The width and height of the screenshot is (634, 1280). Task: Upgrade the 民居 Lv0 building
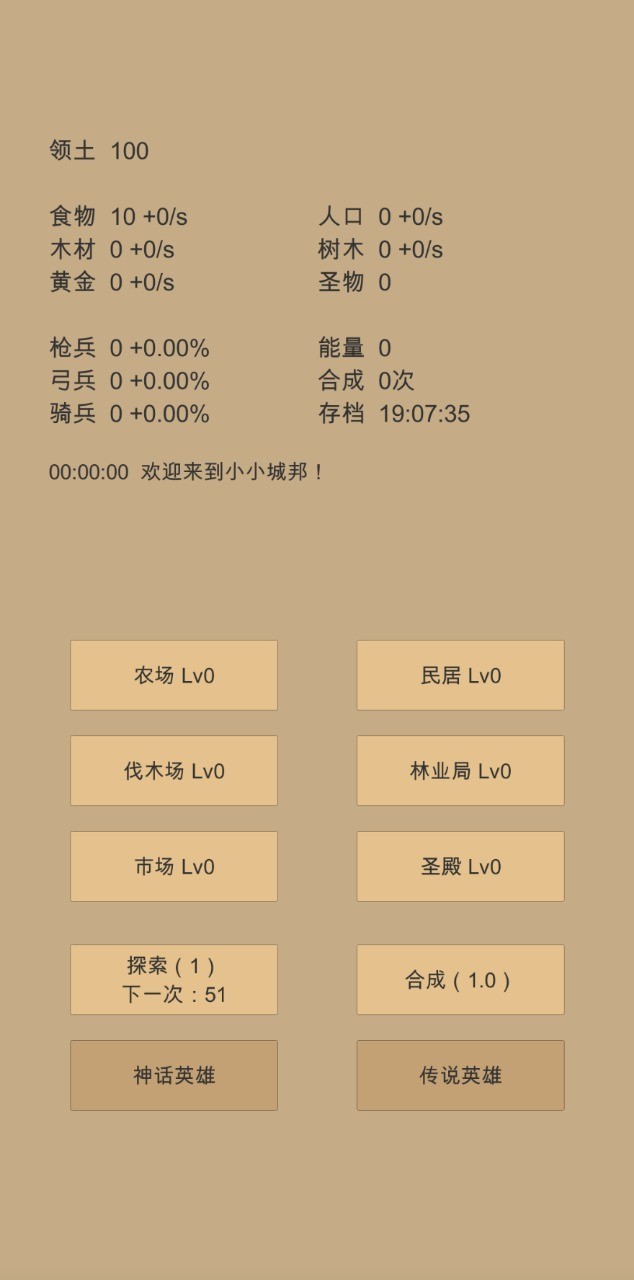click(460, 676)
